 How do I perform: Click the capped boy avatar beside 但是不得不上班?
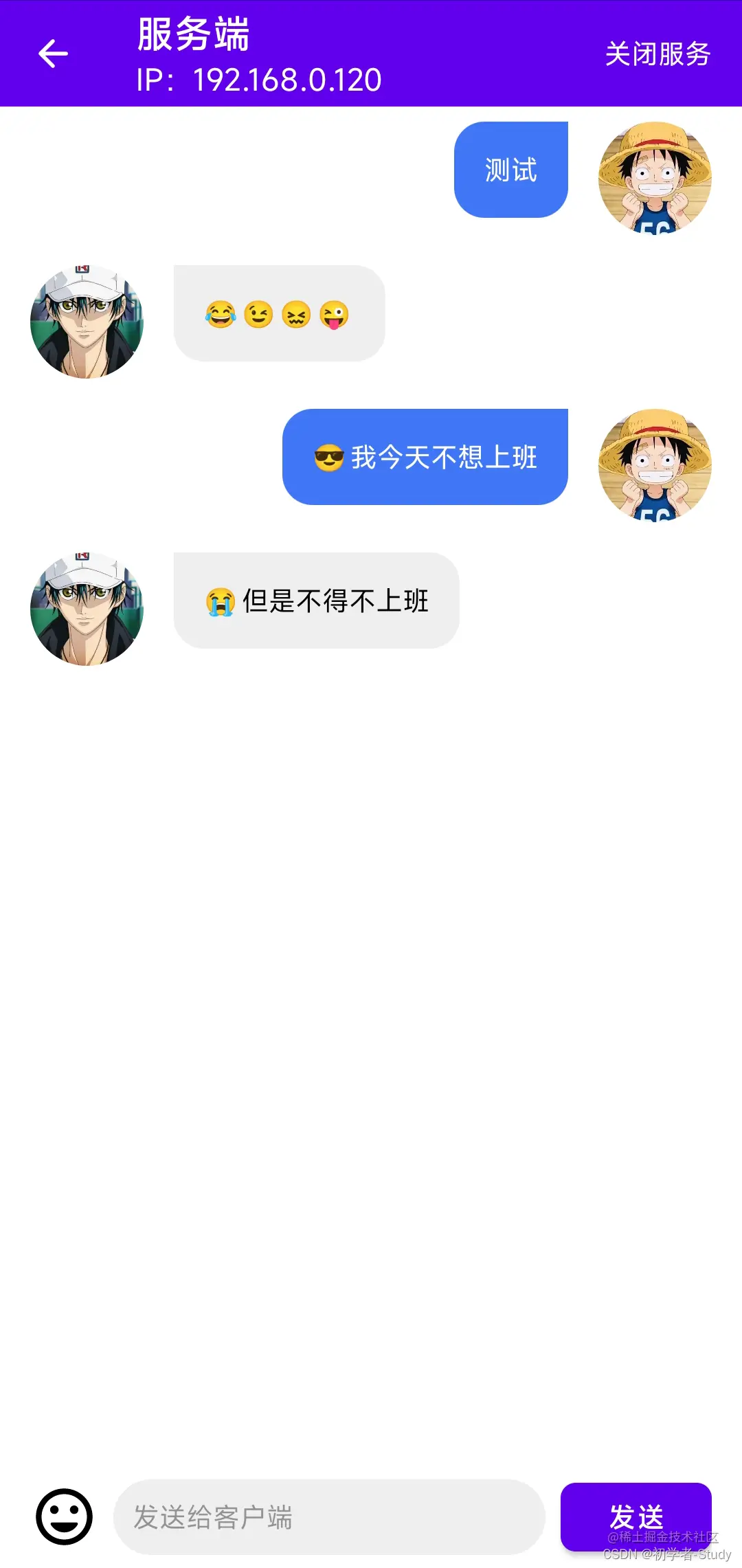pos(87,609)
